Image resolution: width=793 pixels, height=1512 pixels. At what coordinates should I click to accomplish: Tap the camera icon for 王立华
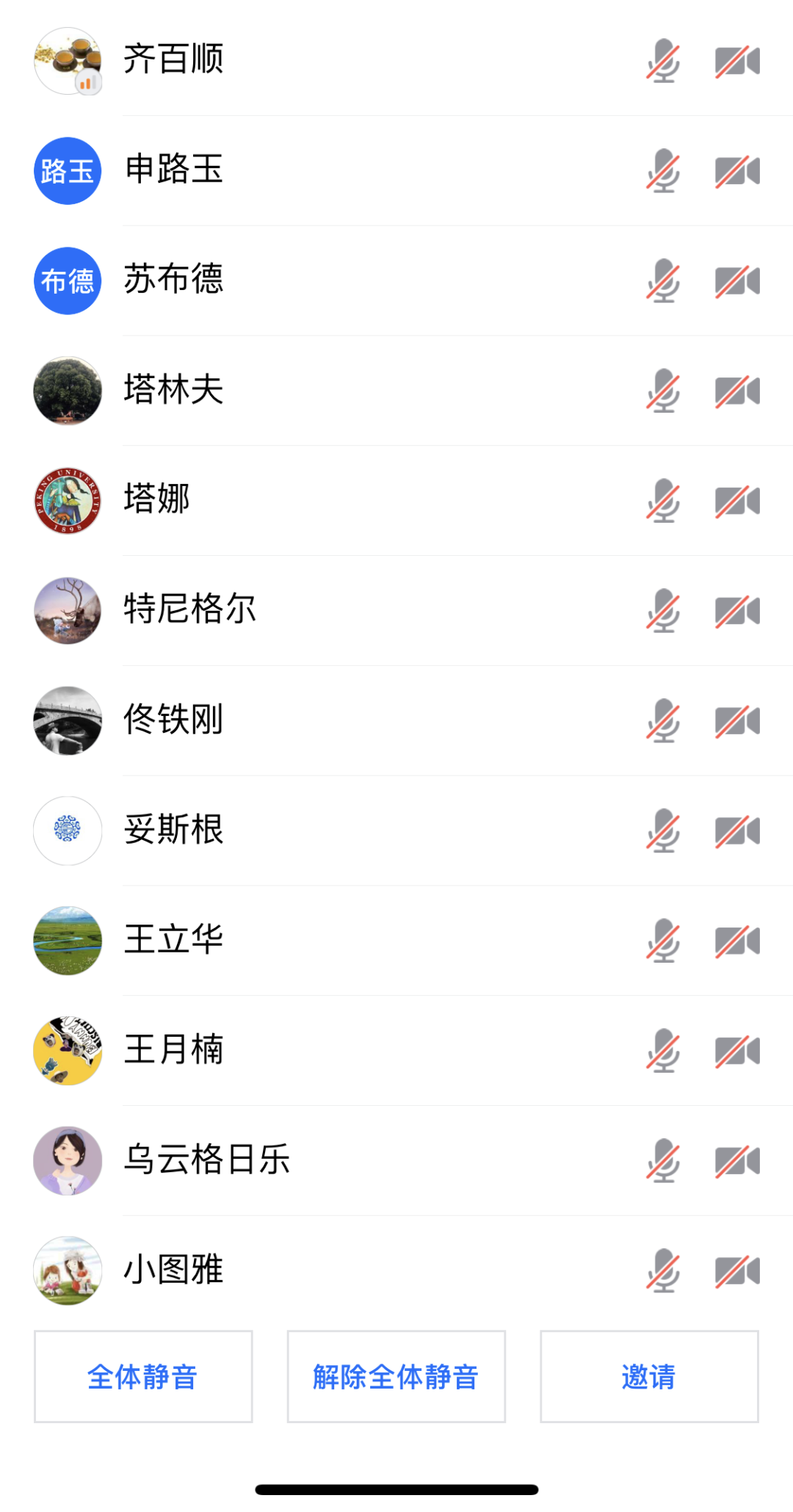[x=737, y=941]
